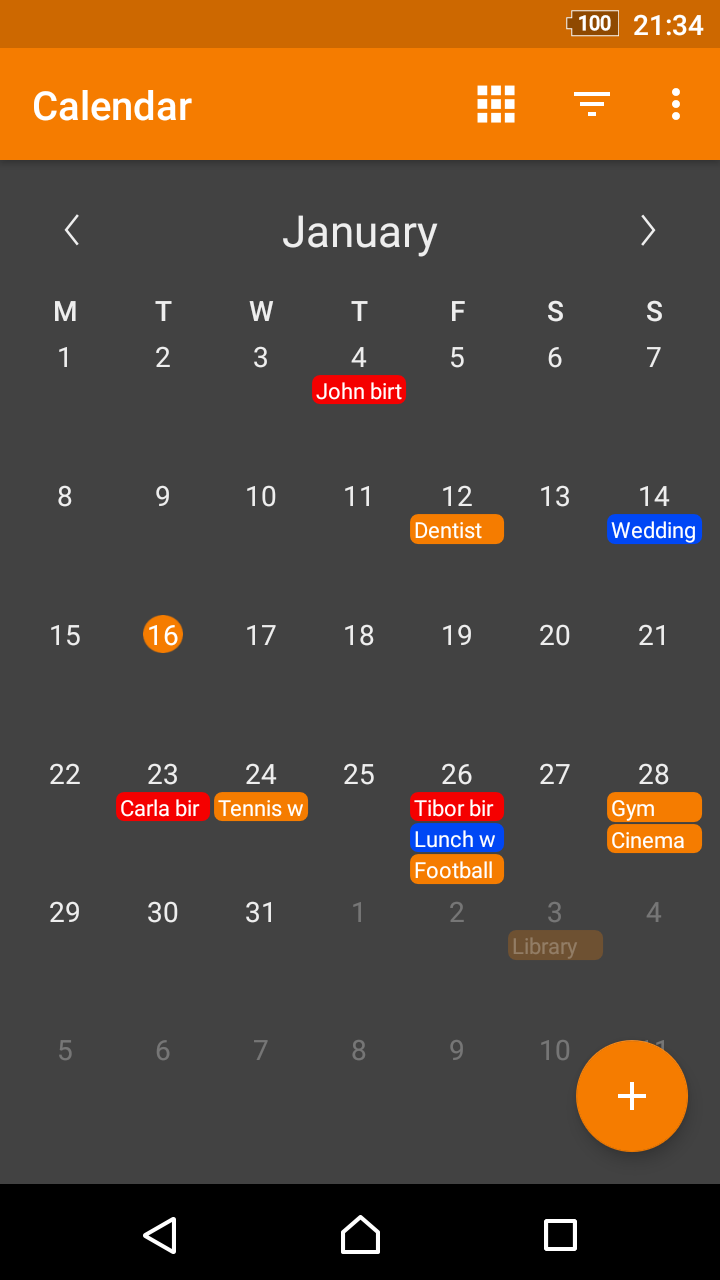This screenshot has height=1280, width=720.
Task: Open the Tennis event
Action: (261, 808)
